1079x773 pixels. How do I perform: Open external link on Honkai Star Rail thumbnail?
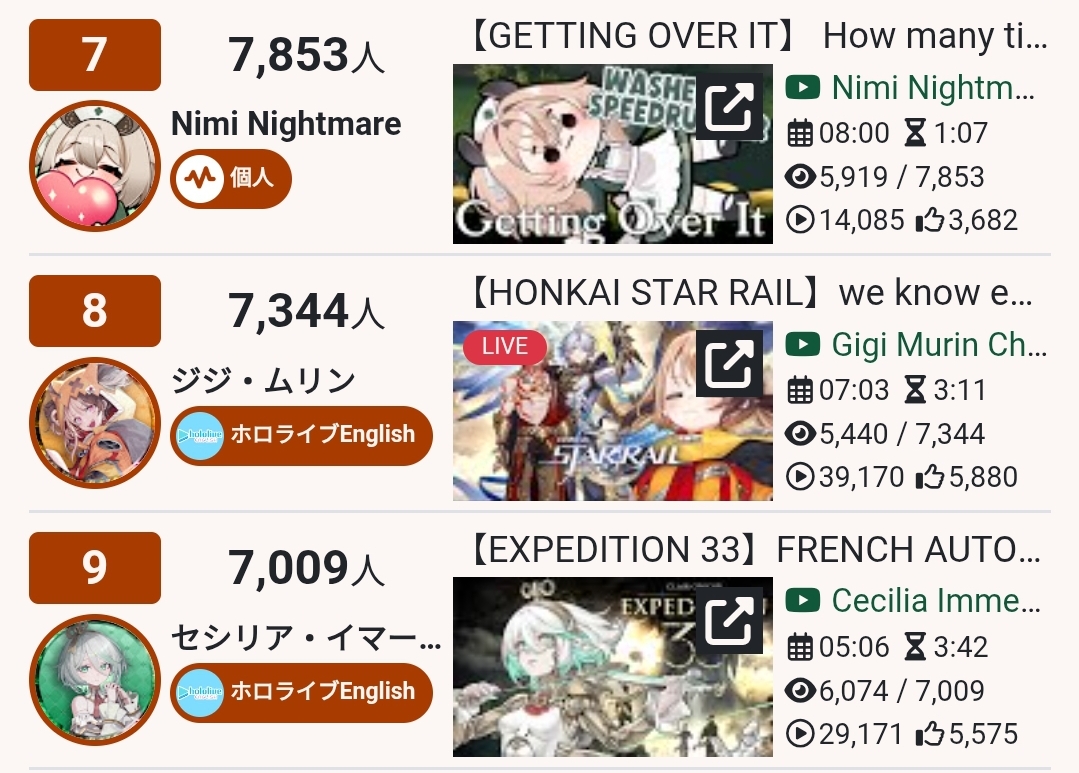click(729, 364)
